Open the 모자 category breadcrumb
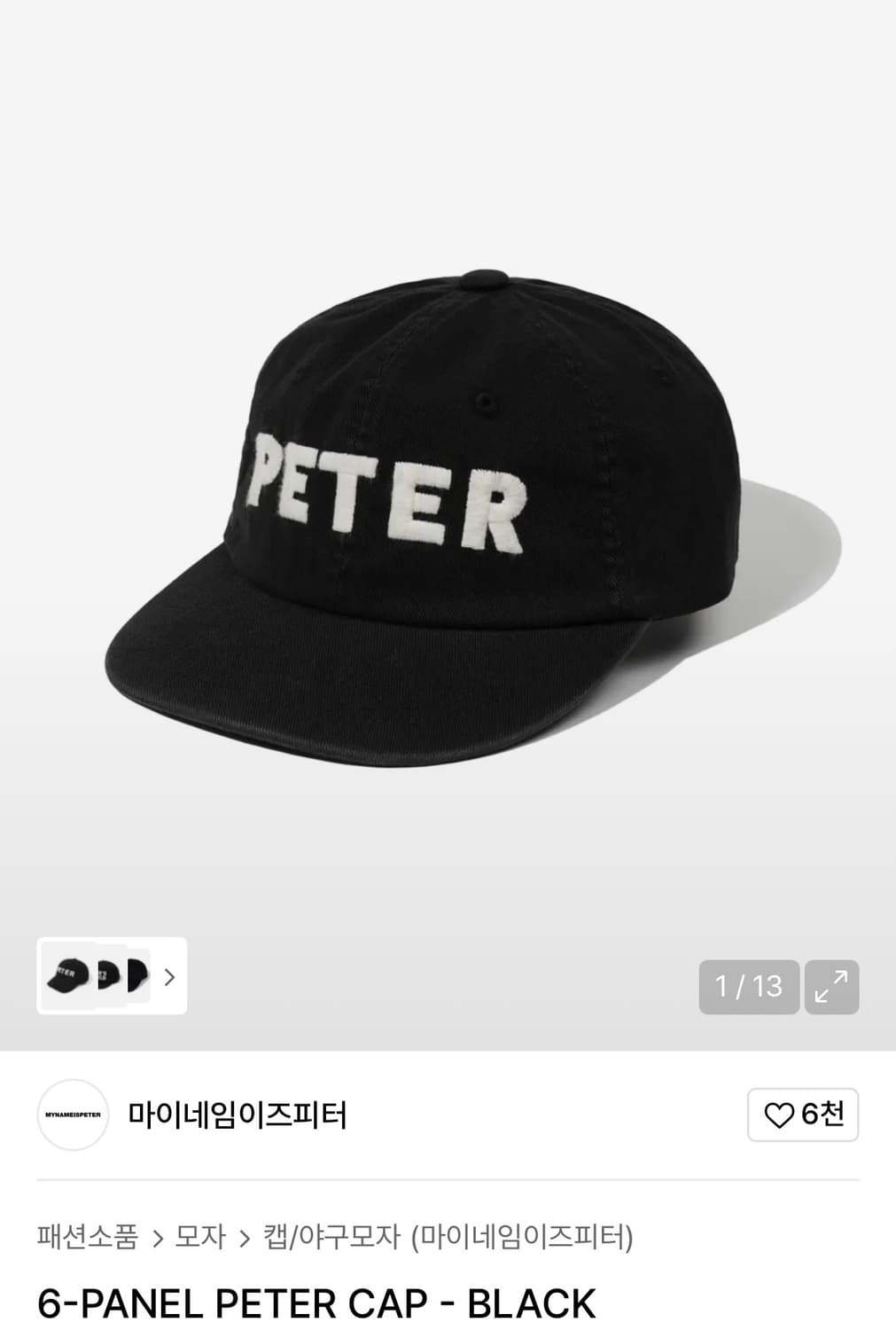This screenshot has width=896, height=1330. point(200,1236)
